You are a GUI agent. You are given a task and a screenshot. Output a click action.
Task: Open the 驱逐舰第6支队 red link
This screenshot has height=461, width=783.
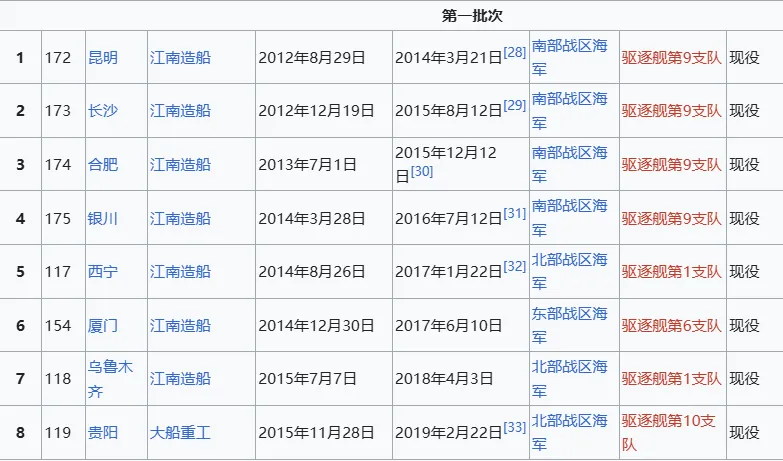(672, 326)
